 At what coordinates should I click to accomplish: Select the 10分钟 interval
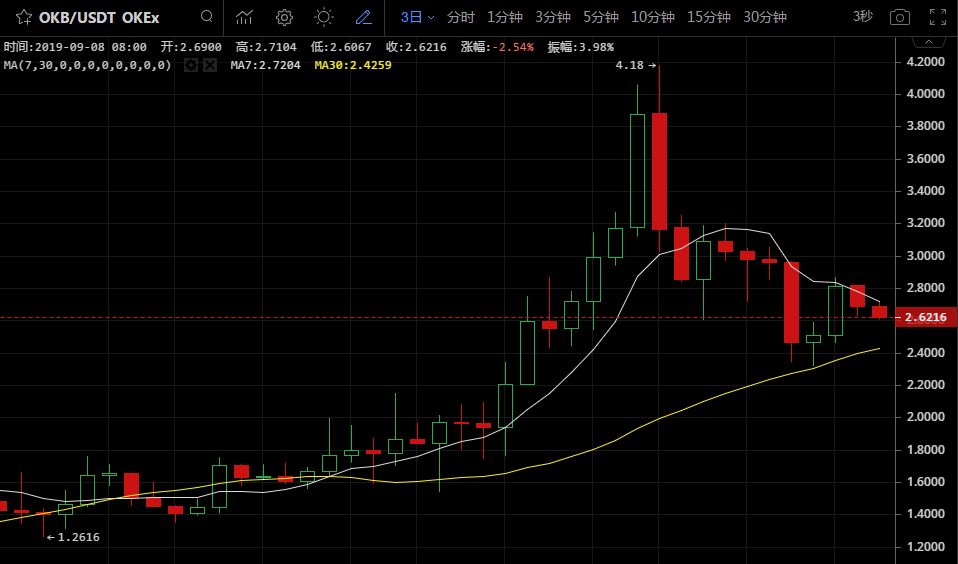click(653, 17)
